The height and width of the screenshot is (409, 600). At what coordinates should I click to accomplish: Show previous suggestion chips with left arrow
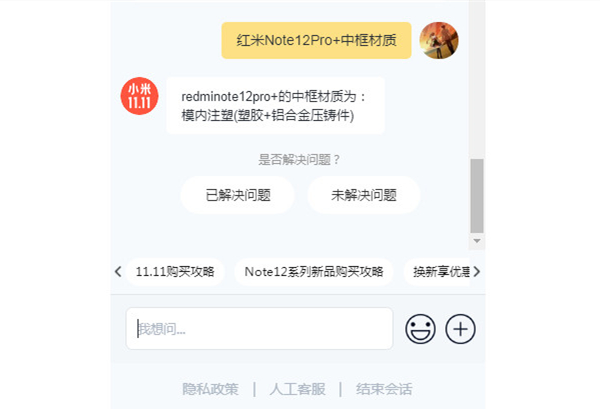(x=118, y=271)
